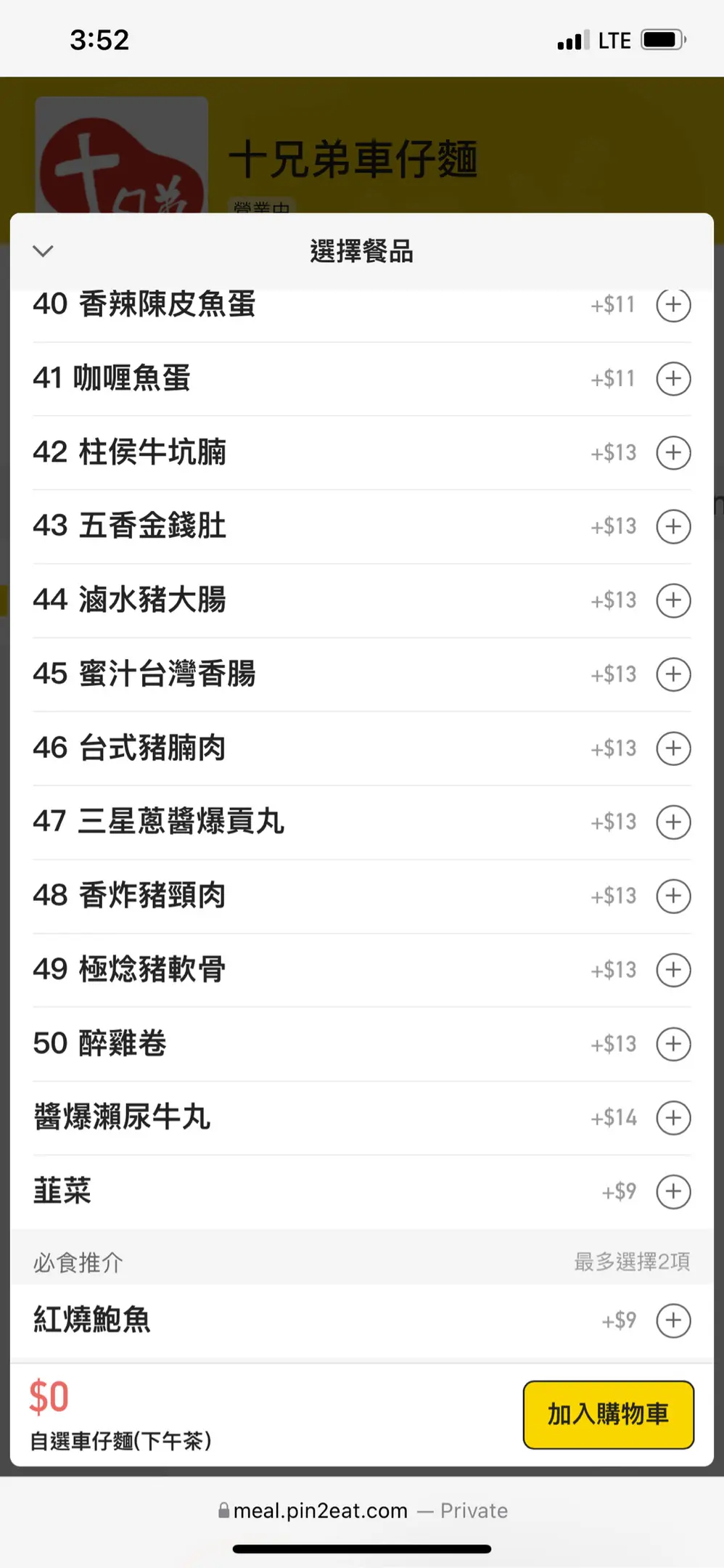Viewport: 724px width, 1568px height.
Task: Add 醬爆瀨尿牛丸 for $14
Action: pyautogui.click(x=672, y=1117)
